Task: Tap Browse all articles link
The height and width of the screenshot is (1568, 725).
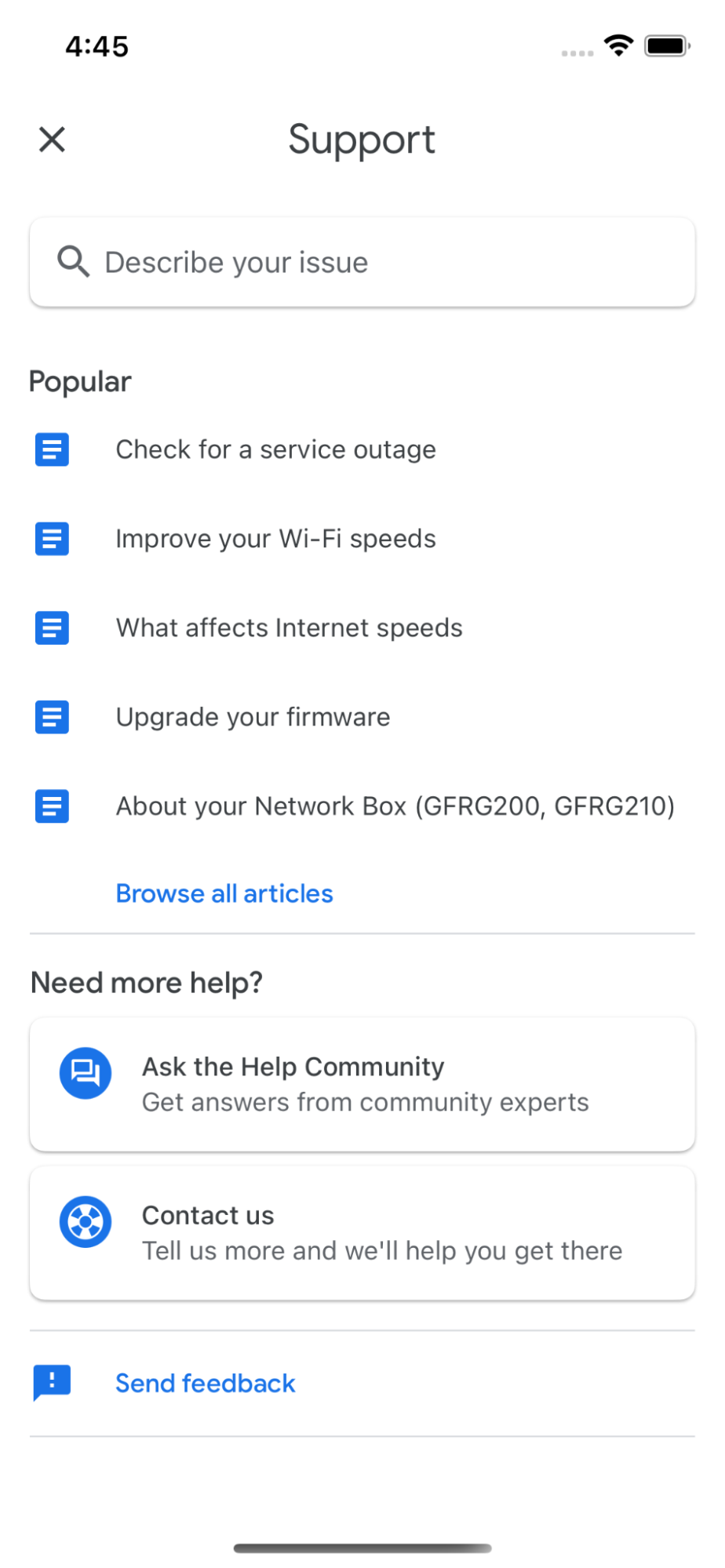Action: pyautogui.click(x=224, y=893)
